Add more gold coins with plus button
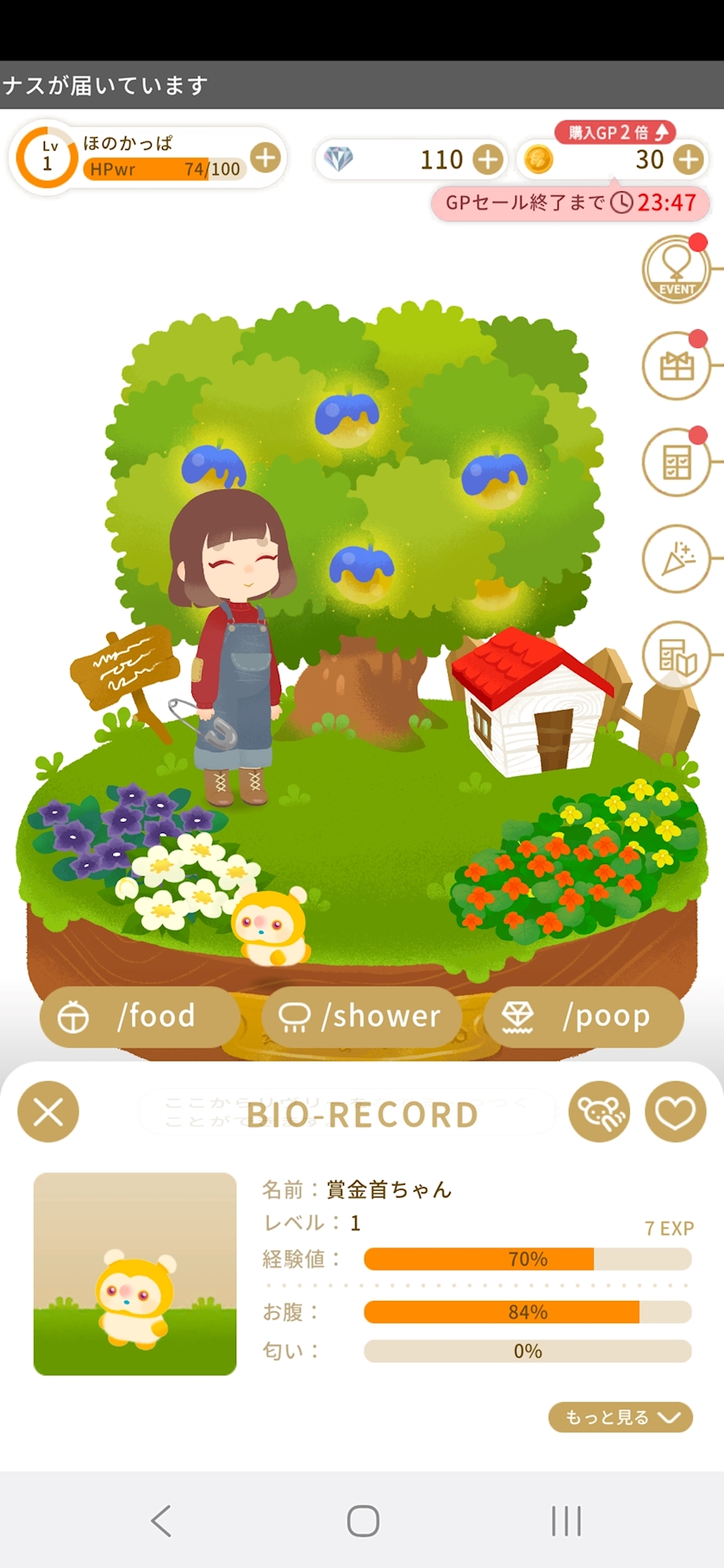724x1568 pixels. click(689, 159)
